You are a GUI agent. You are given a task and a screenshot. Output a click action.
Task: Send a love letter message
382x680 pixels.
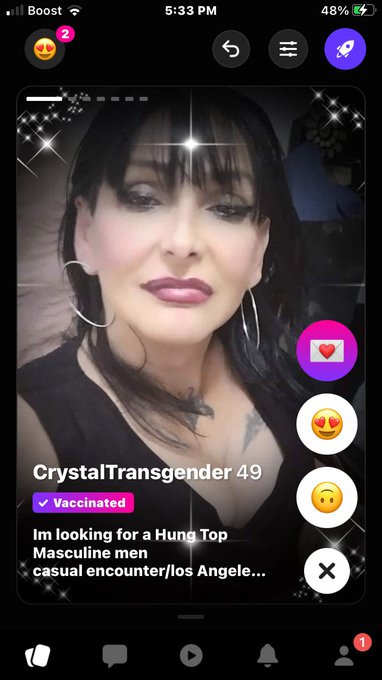(327, 350)
